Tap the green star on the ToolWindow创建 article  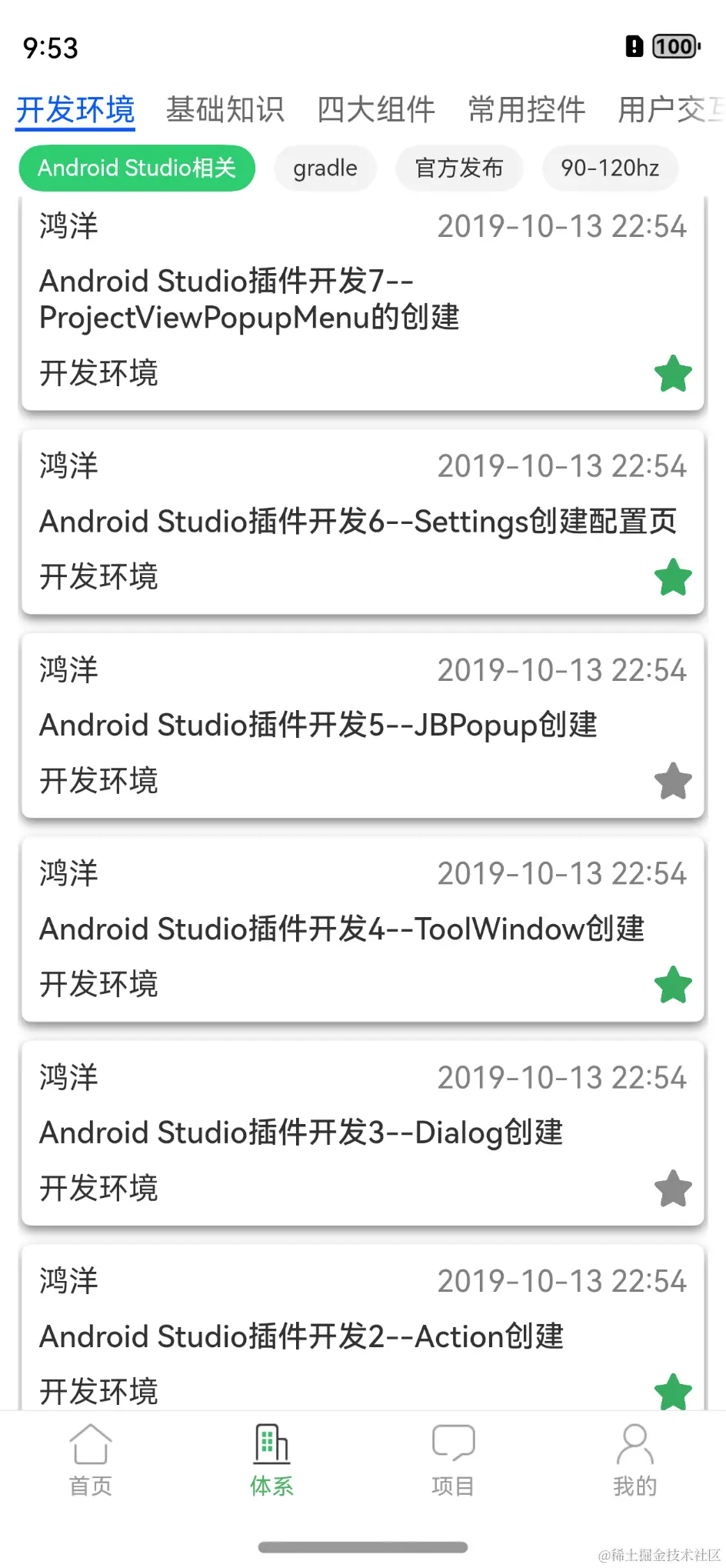[x=673, y=983]
